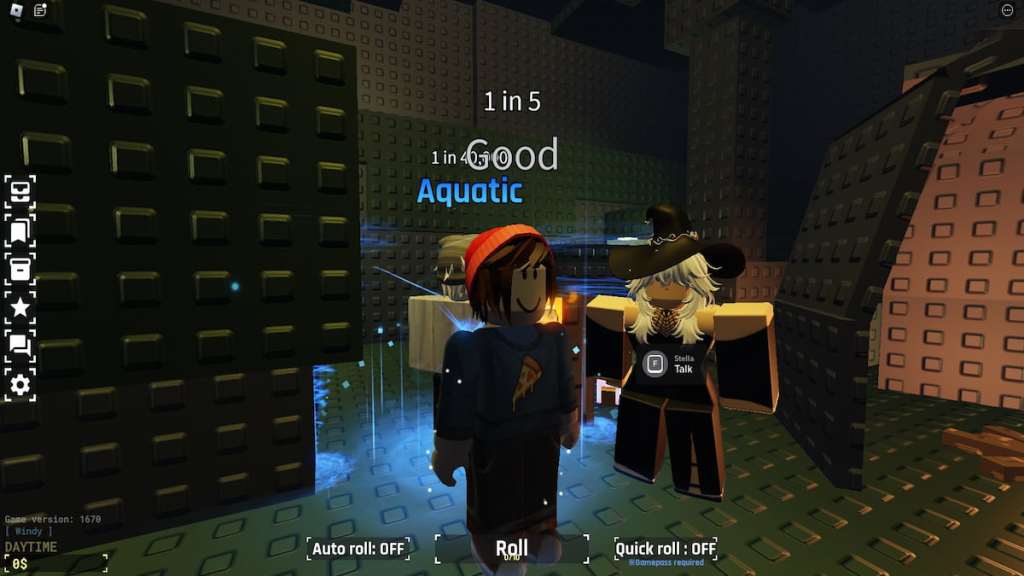Tap the Roll button
The width and height of the screenshot is (1024, 576).
coord(512,548)
